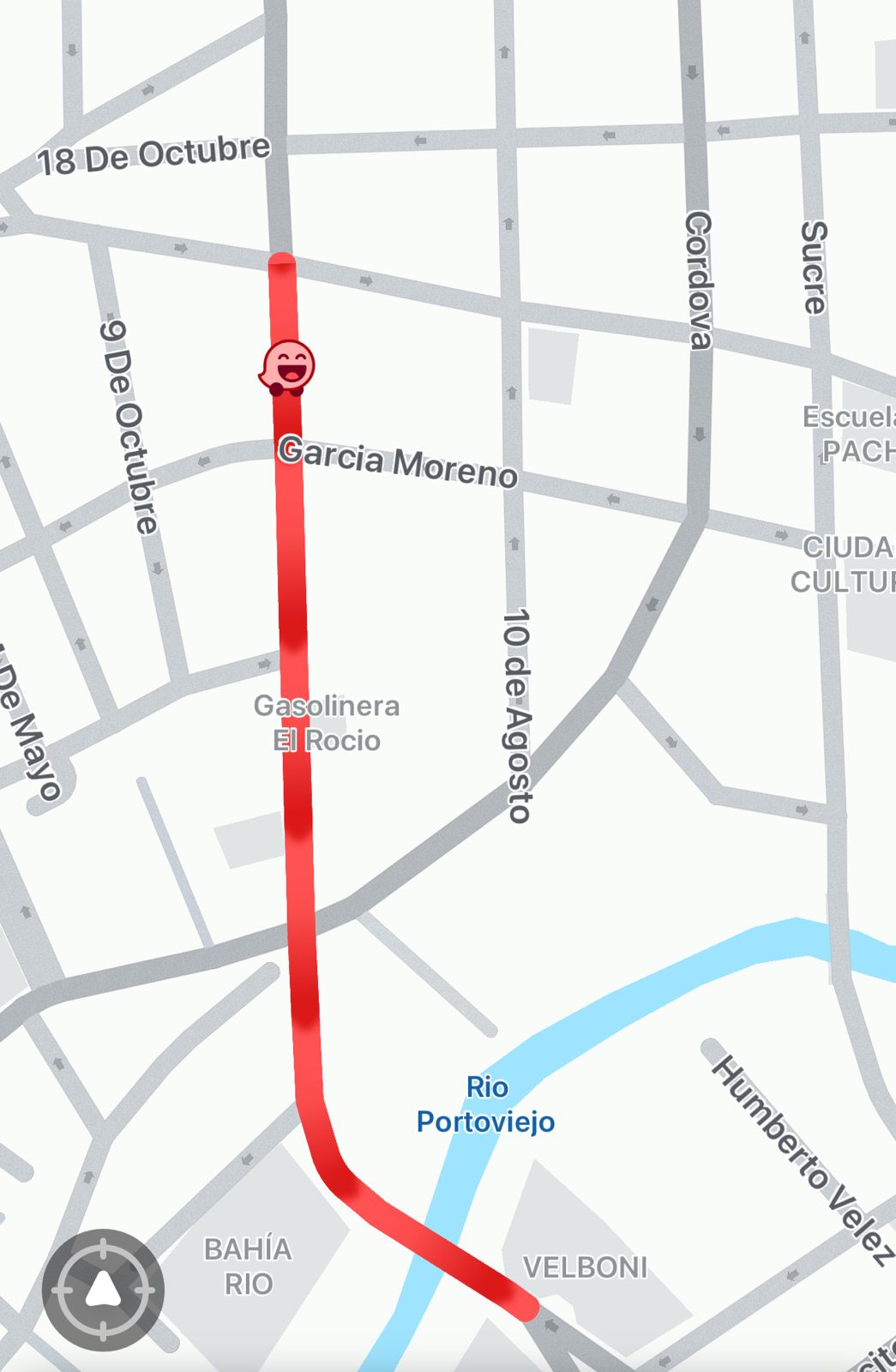Select the VELBONI place label

coord(585,1267)
